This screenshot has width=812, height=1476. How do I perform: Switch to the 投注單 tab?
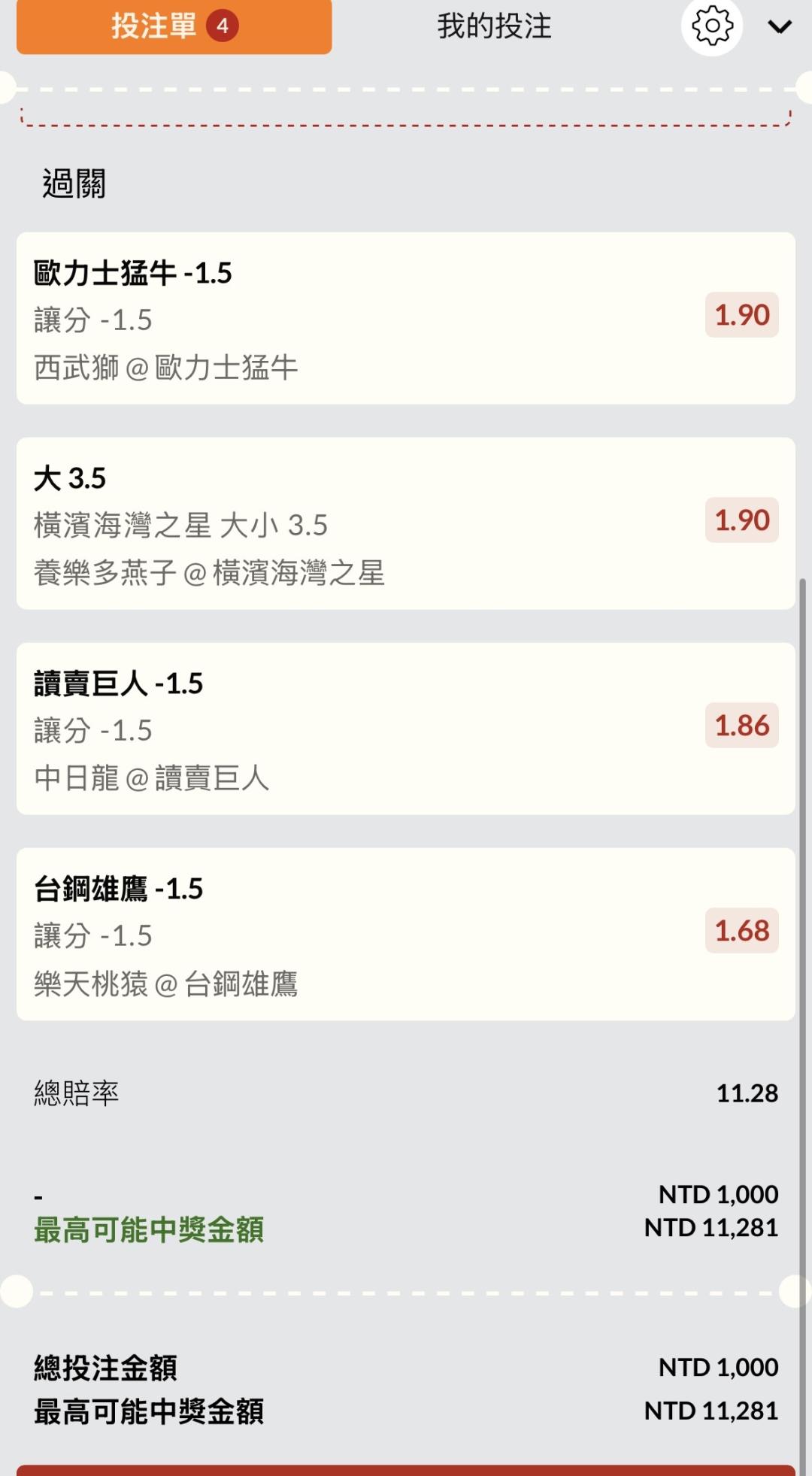coord(174,27)
